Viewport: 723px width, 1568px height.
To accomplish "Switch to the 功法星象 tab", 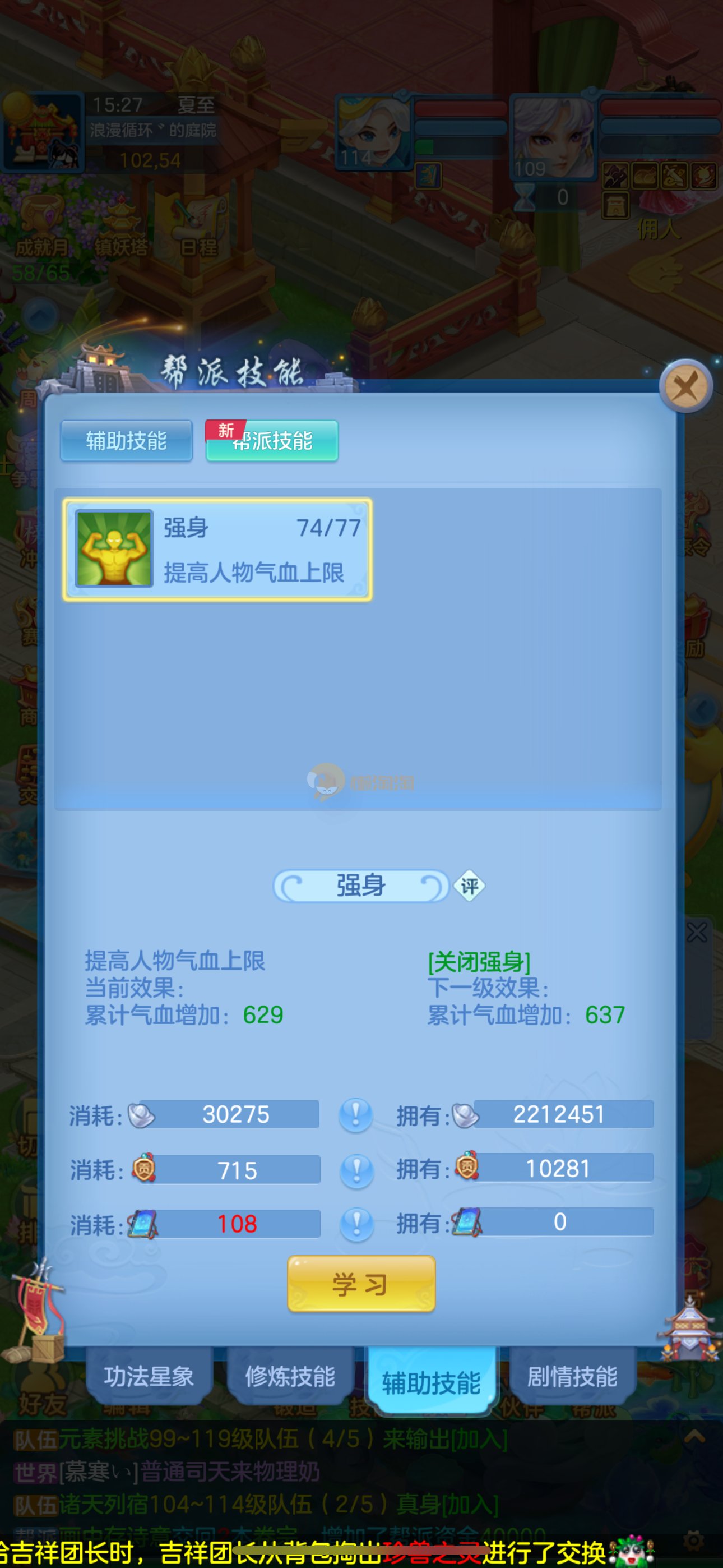I will [x=149, y=1376].
